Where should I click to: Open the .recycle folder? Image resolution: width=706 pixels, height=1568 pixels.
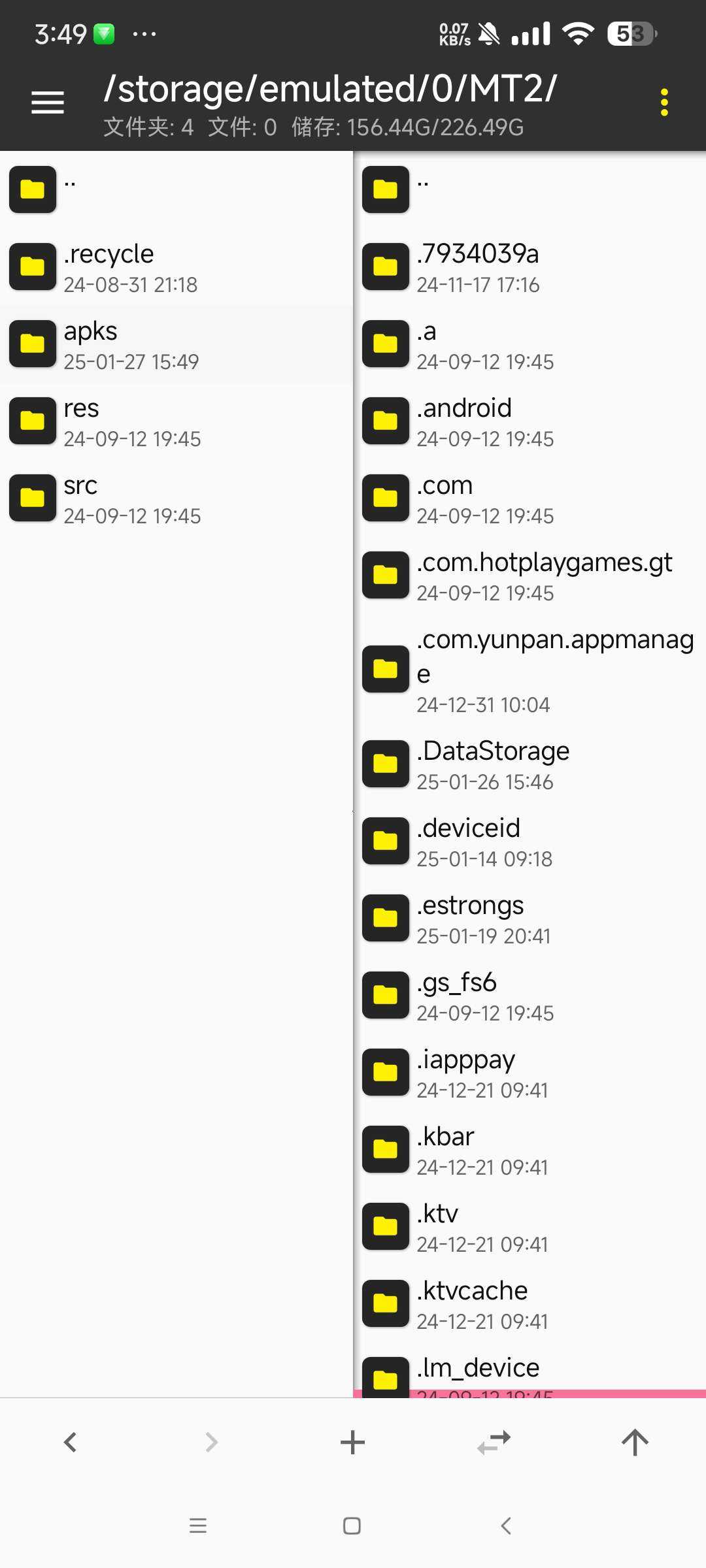[x=176, y=267]
